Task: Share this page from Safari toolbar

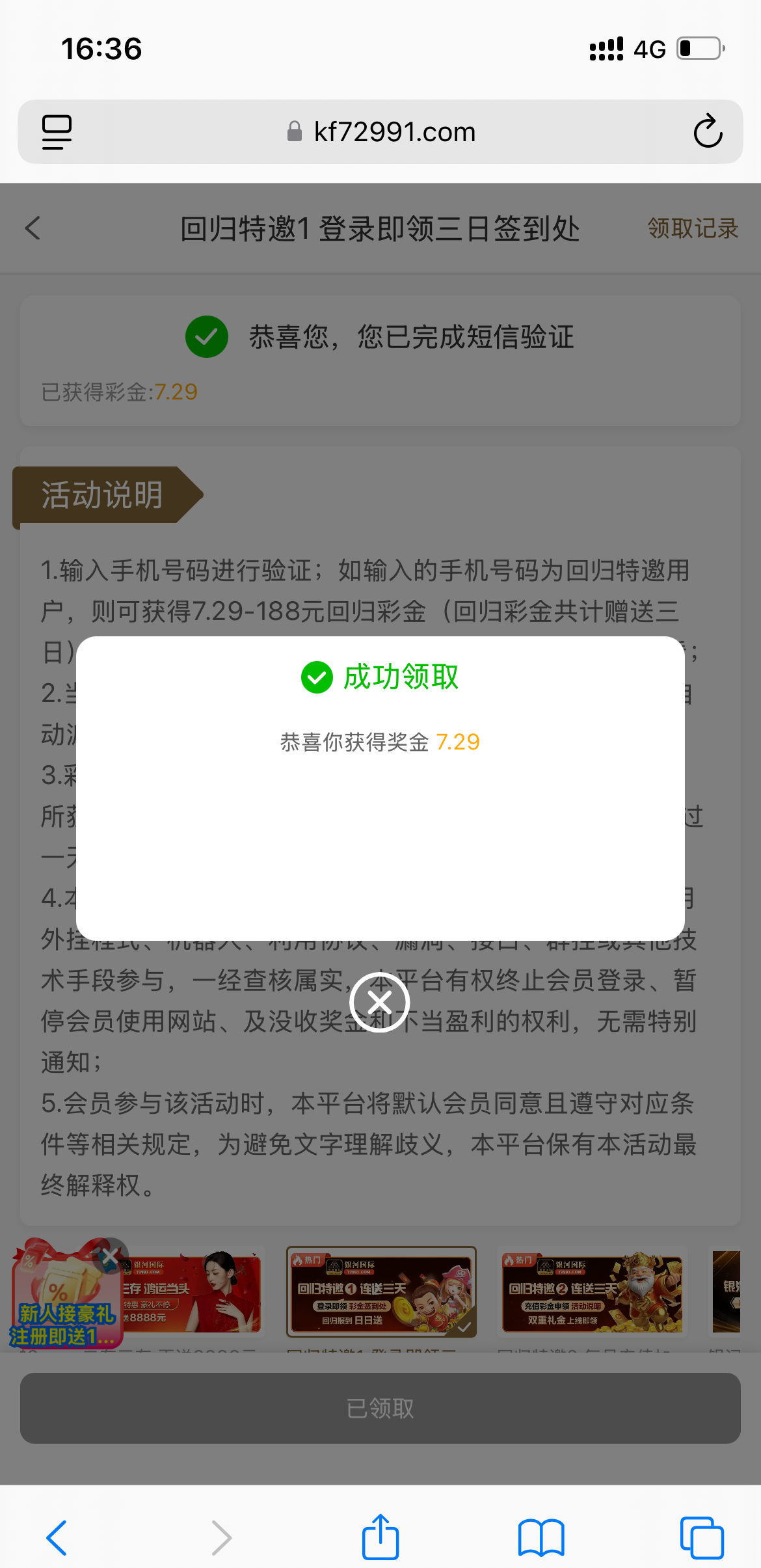Action: pos(380,1538)
